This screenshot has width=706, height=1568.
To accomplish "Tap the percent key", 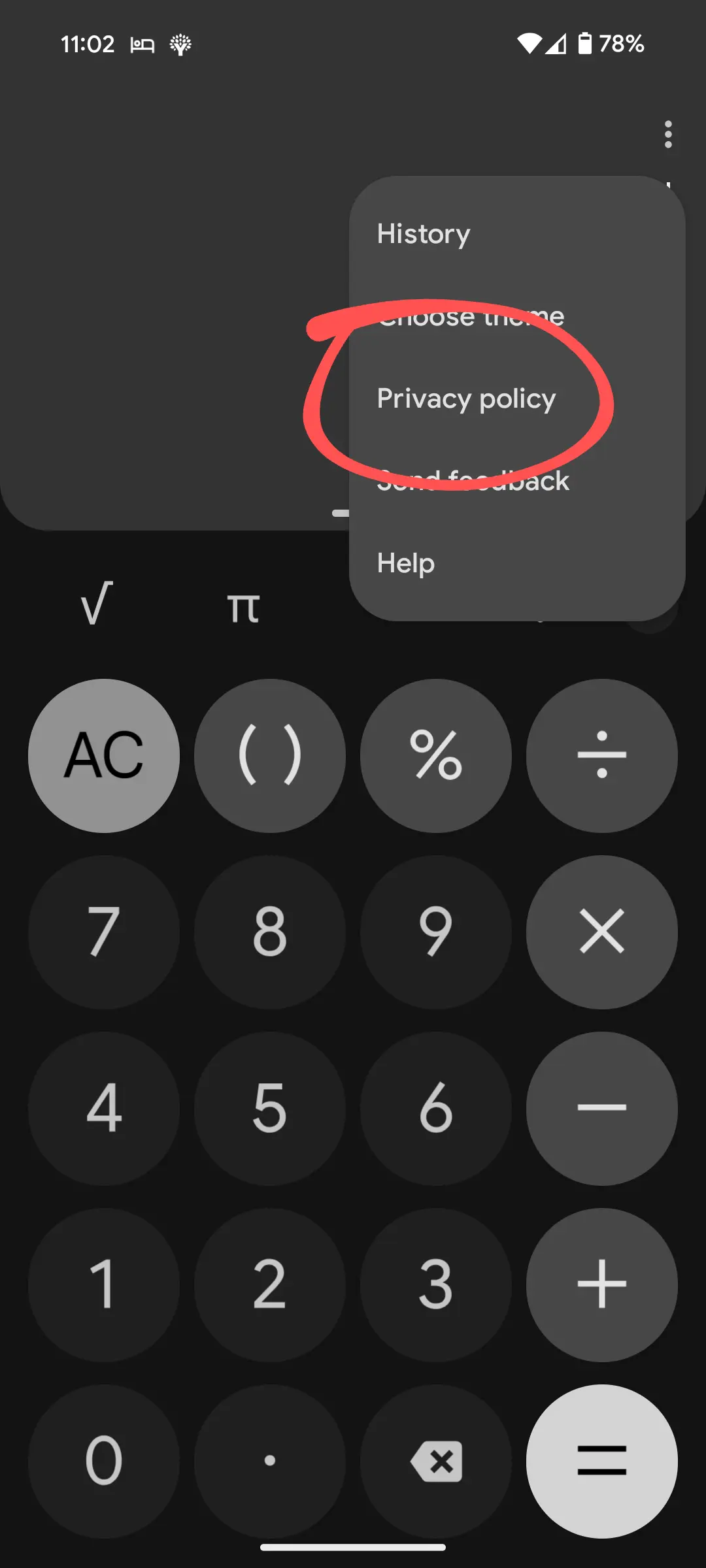I will tap(436, 756).
